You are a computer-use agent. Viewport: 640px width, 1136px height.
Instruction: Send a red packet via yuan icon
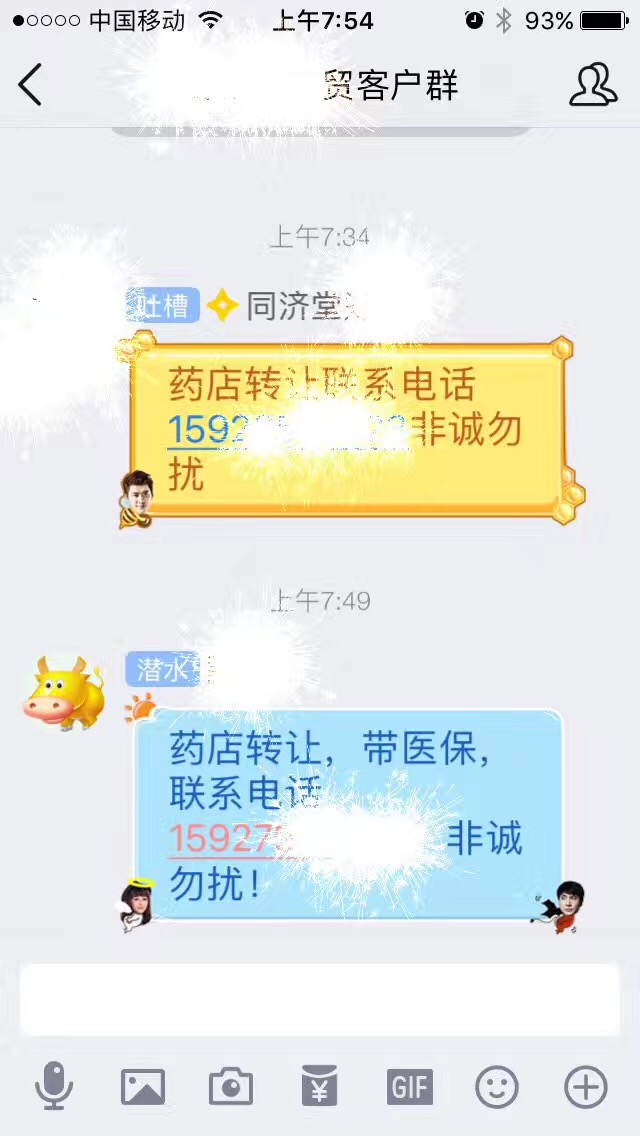[x=320, y=1086]
